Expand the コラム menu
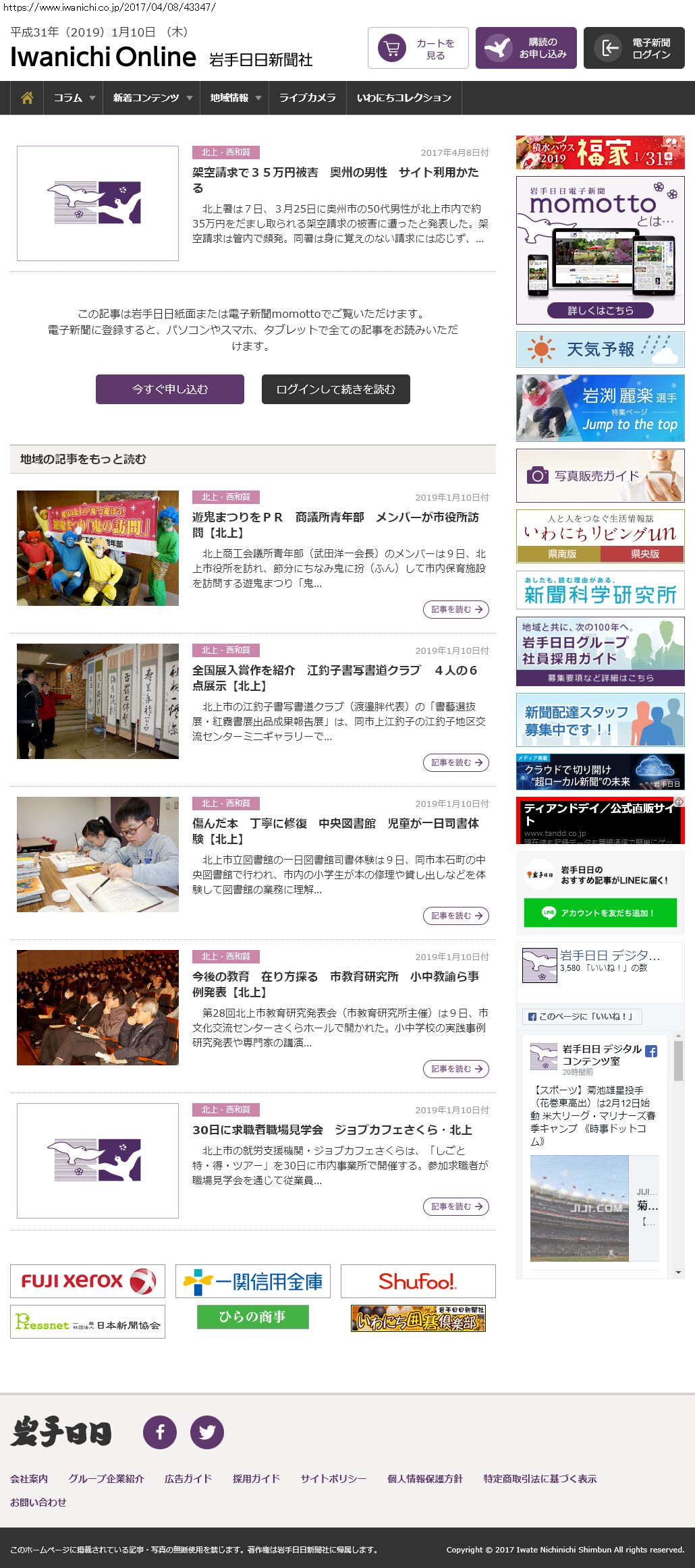The height and width of the screenshot is (1568, 695). tap(74, 98)
